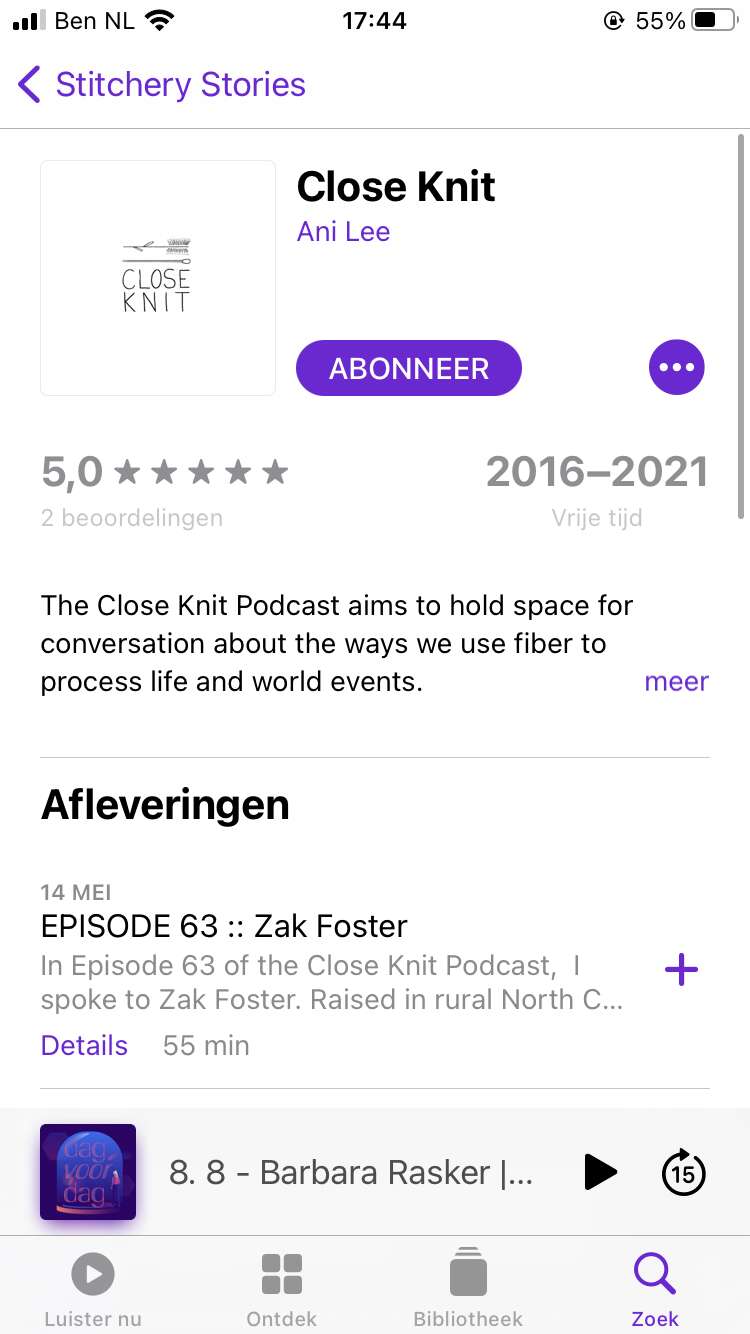Go back to Stitchery Stories
The height and width of the screenshot is (1334, 750).
(x=162, y=85)
